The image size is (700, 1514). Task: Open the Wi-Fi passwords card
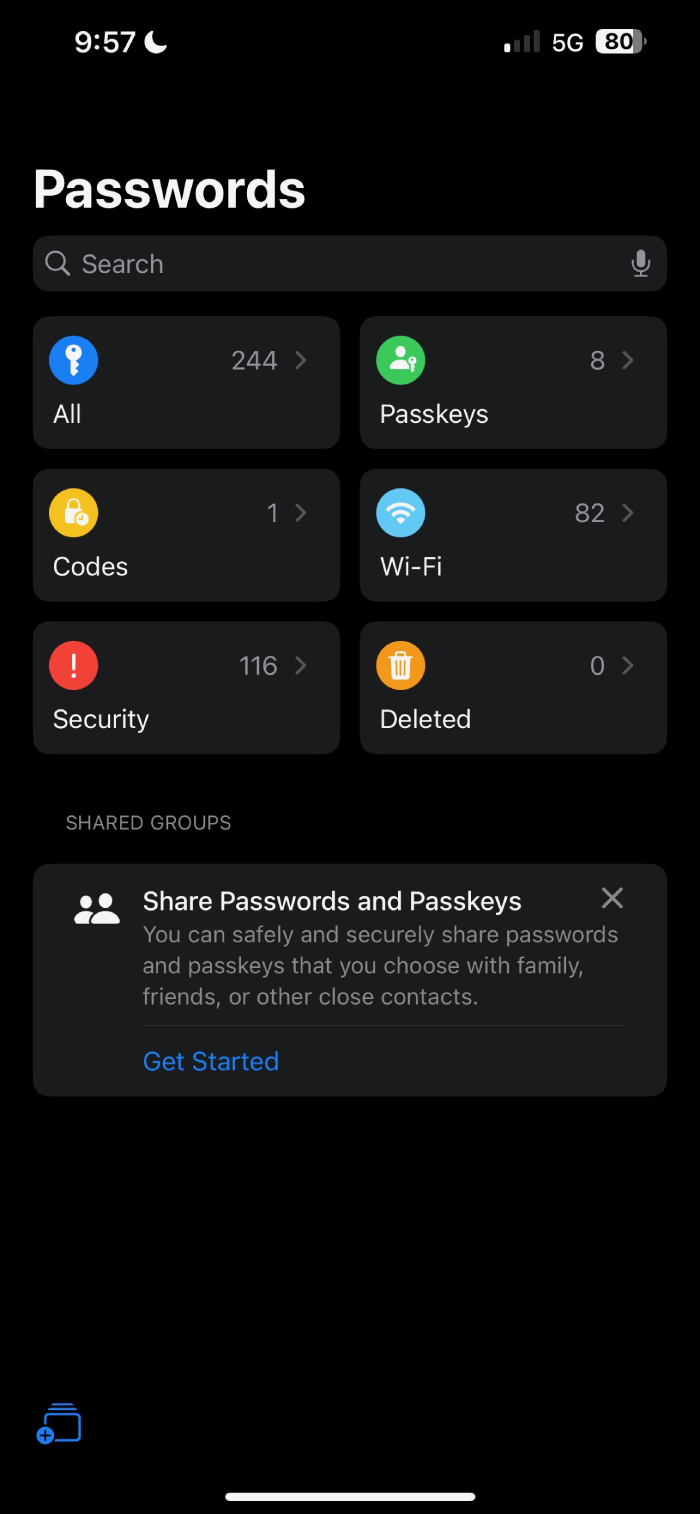click(x=513, y=536)
